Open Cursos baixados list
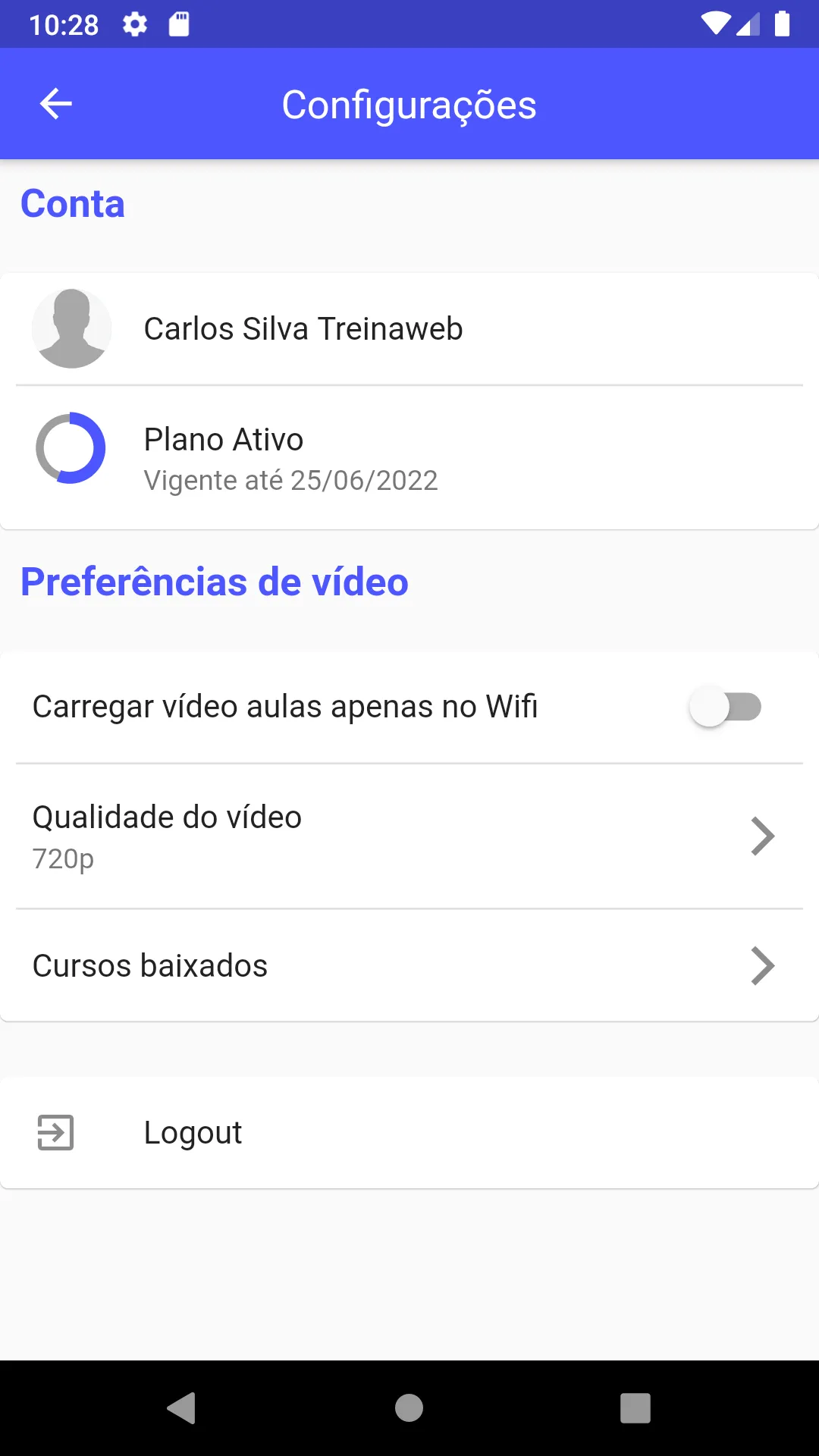Image resolution: width=819 pixels, height=1456 pixels. [409, 966]
